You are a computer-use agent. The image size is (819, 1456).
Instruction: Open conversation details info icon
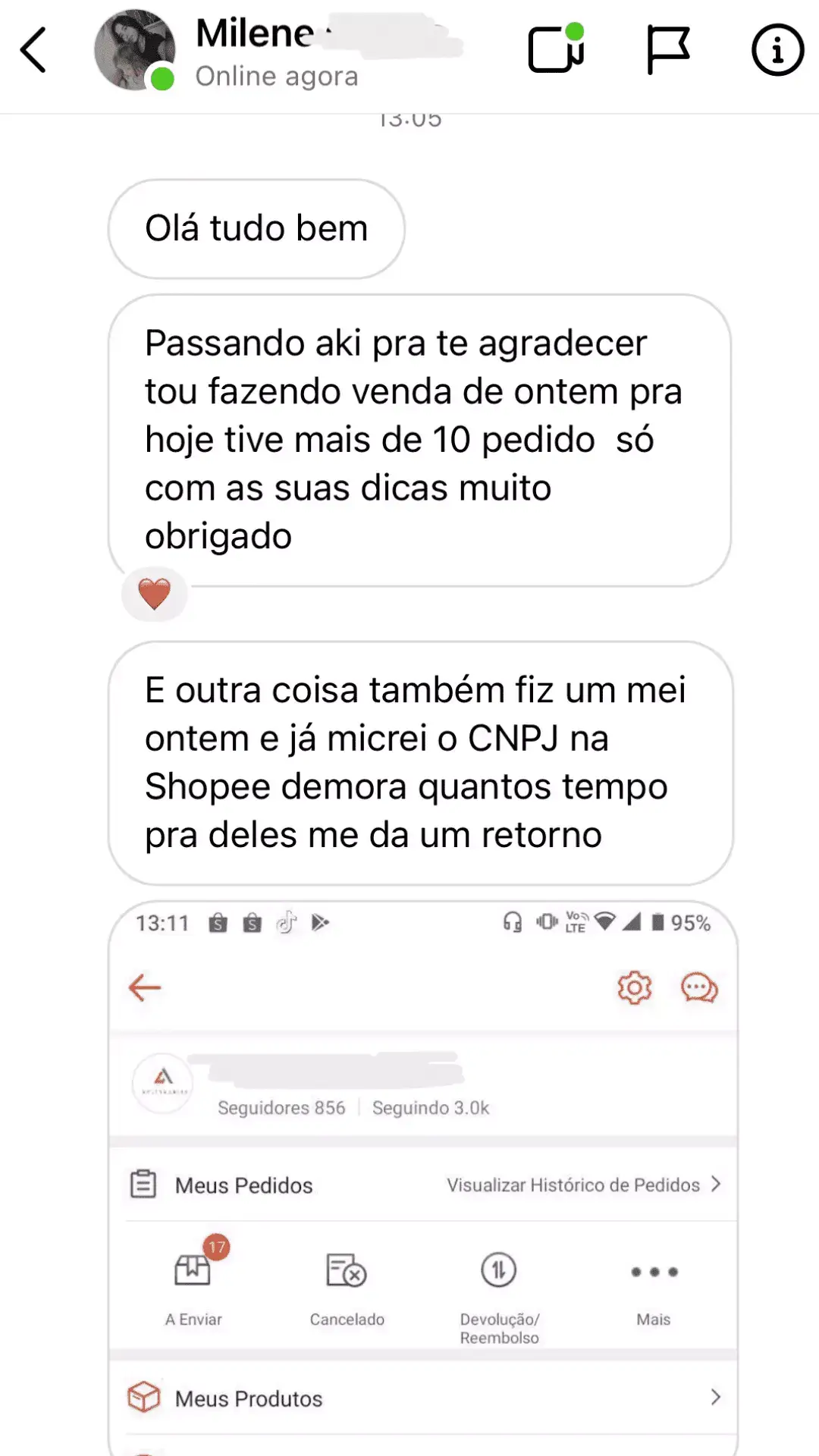(x=777, y=50)
